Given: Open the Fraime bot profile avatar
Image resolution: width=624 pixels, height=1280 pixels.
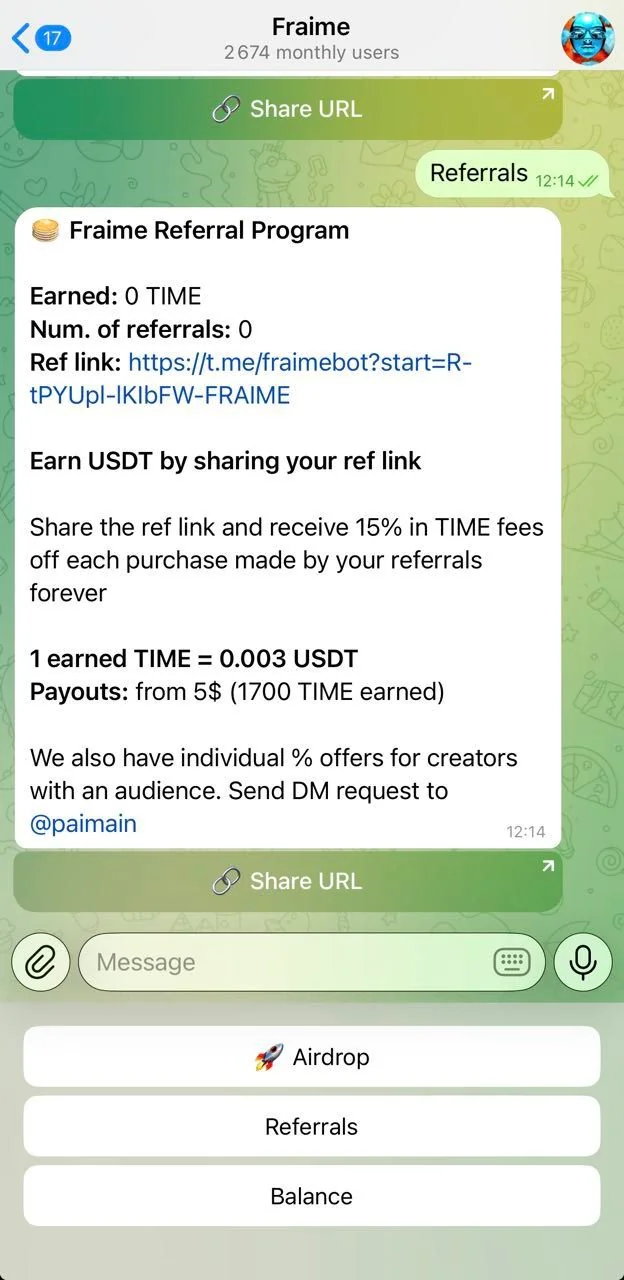Looking at the screenshot, I should point(587,39).
